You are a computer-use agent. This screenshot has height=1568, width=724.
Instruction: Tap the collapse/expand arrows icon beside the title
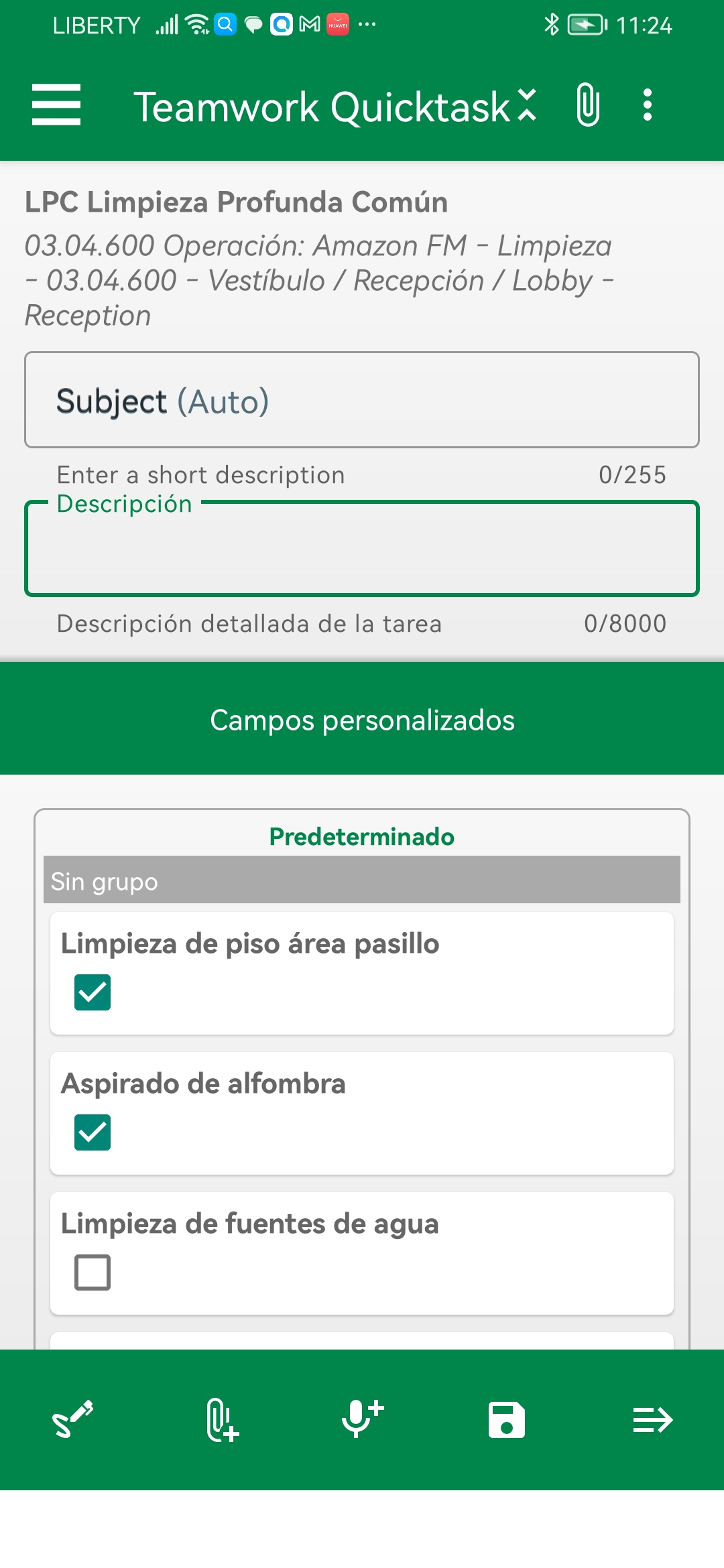[x=528, y=105]
